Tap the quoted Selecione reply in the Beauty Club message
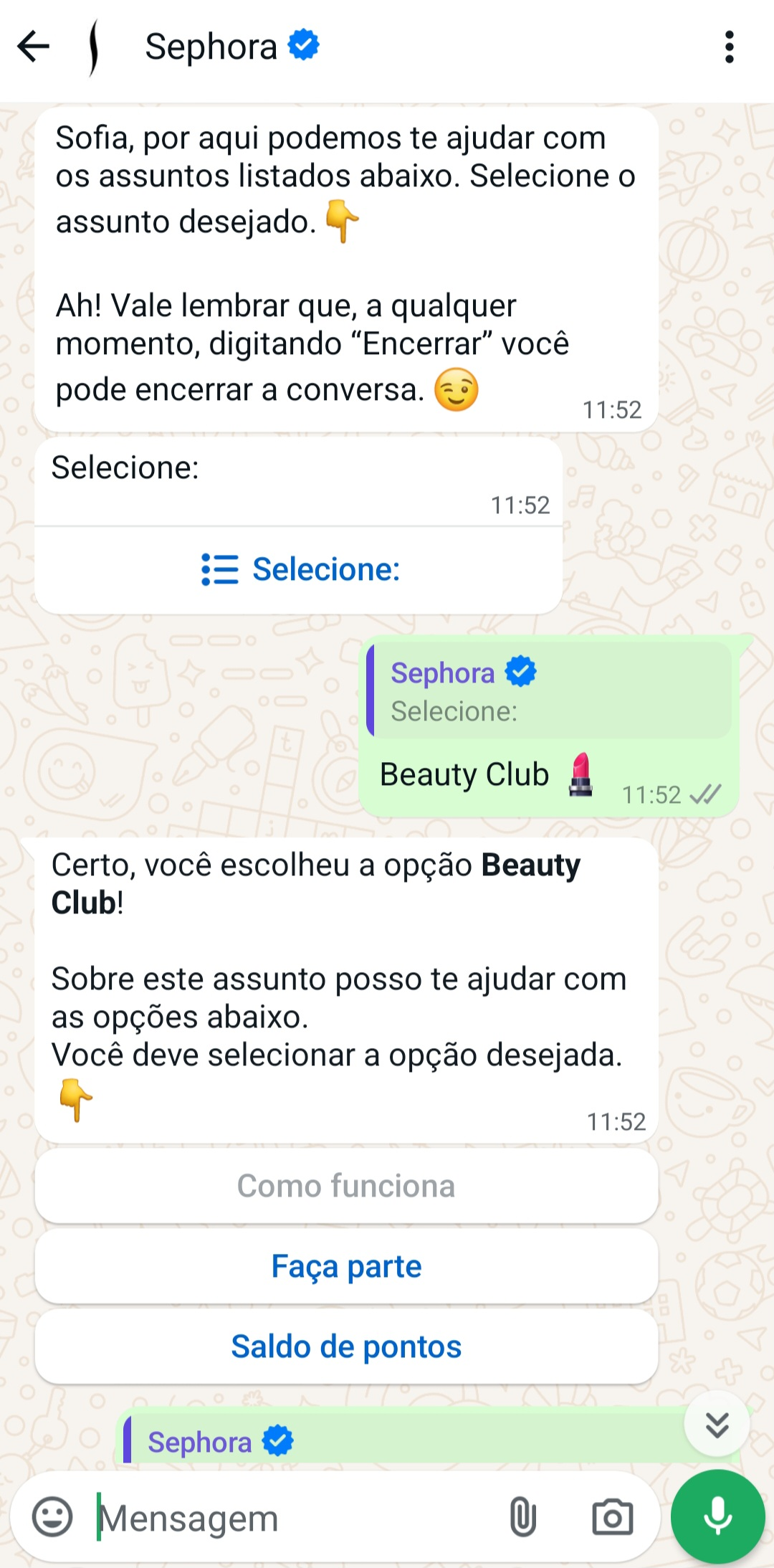The height and width of the screenshot is (1568, 774). [549, 691]
